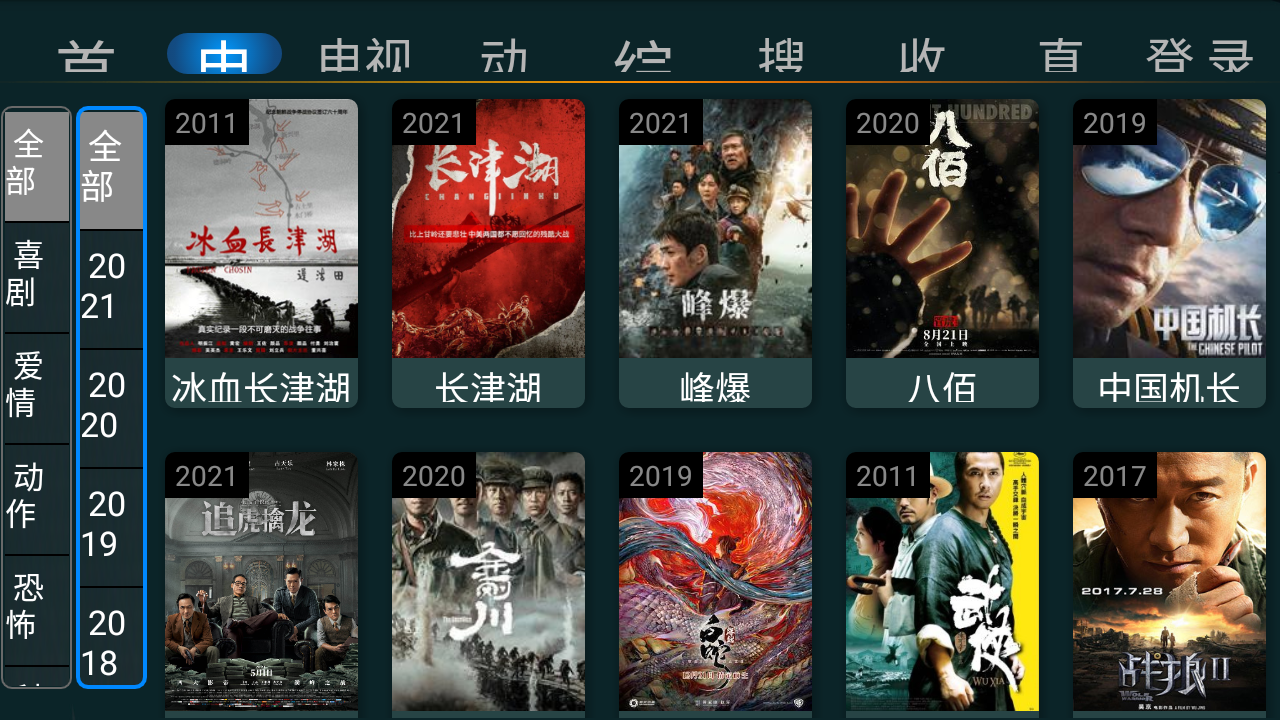This screenshot has width=1280, height=720.
Task: Select the 爱情 genre filter
Action: click(37, 385)
